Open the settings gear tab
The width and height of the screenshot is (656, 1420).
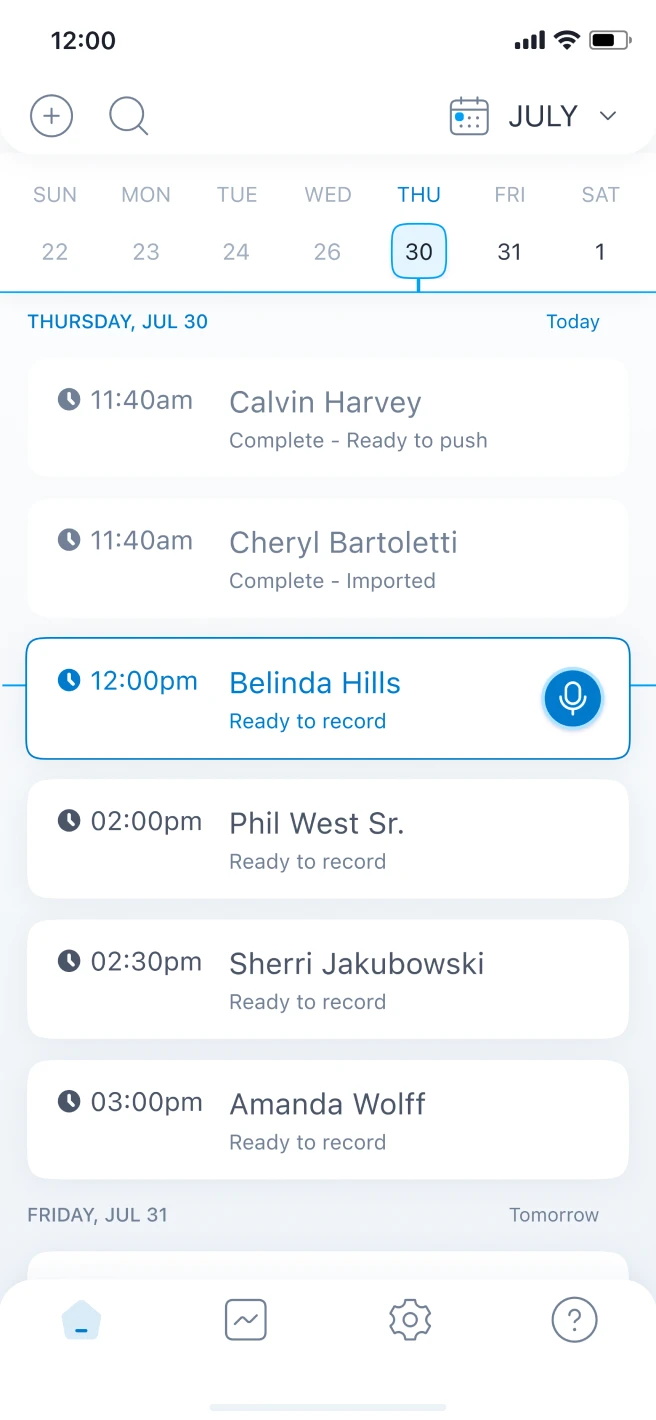click(410, 1320)
